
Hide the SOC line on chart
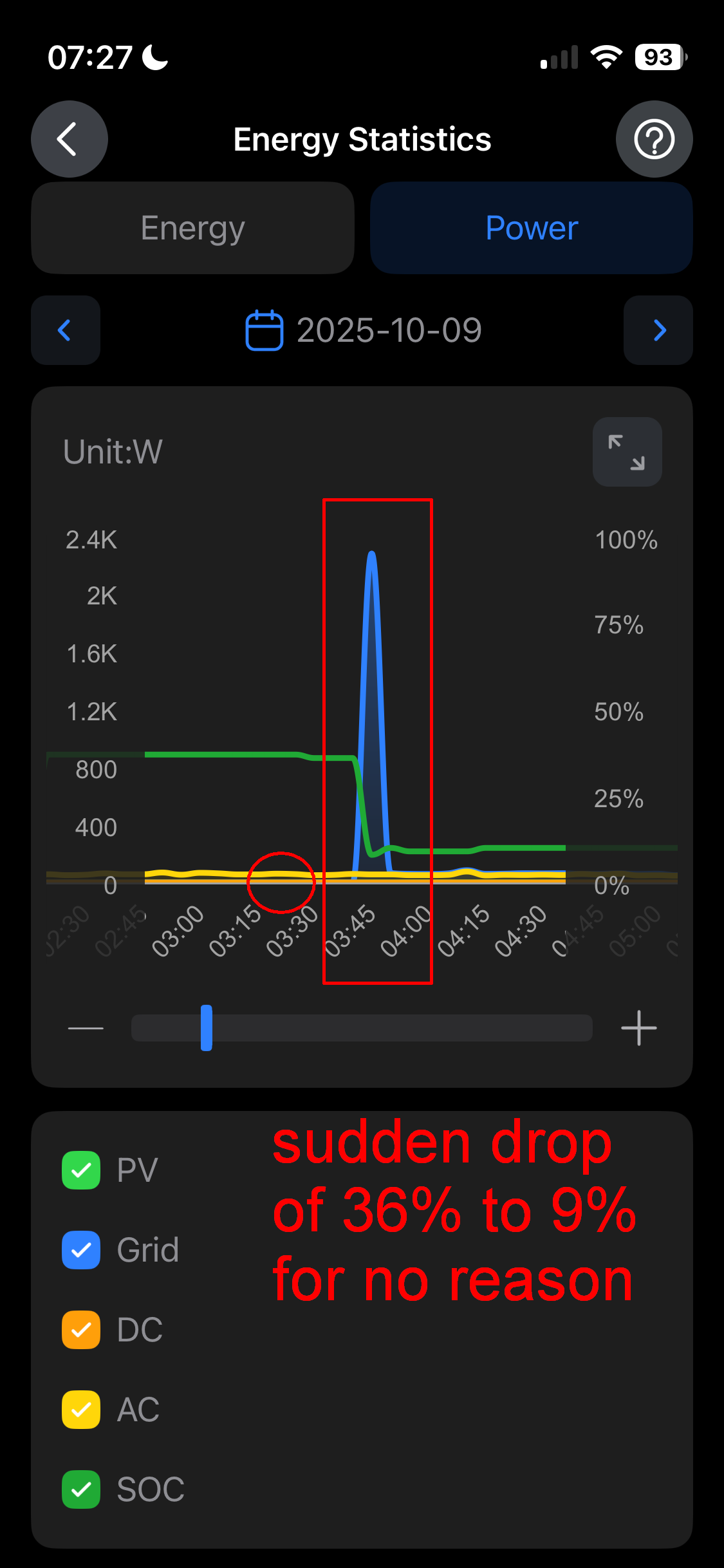(81, 1489)
